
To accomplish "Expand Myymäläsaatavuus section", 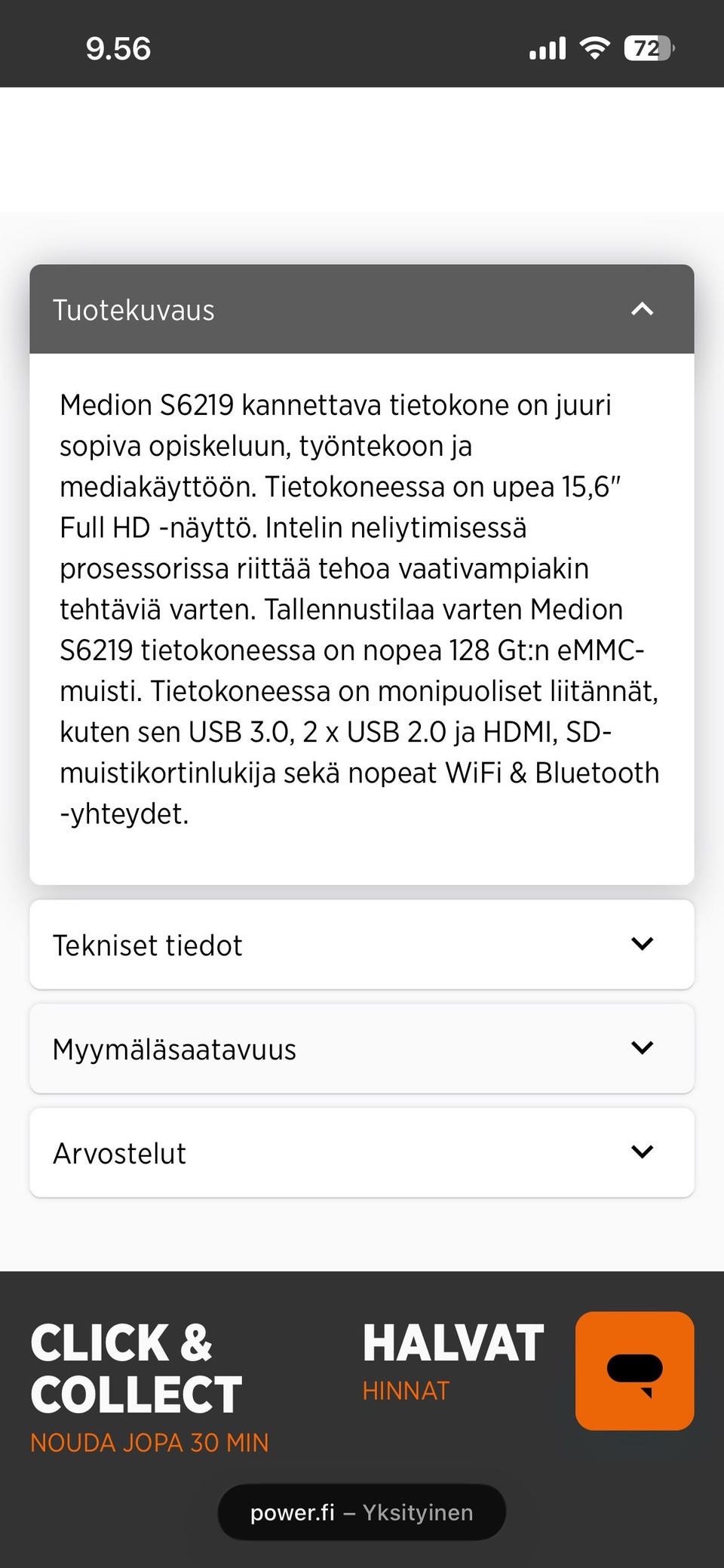I will click(361, 1049).
